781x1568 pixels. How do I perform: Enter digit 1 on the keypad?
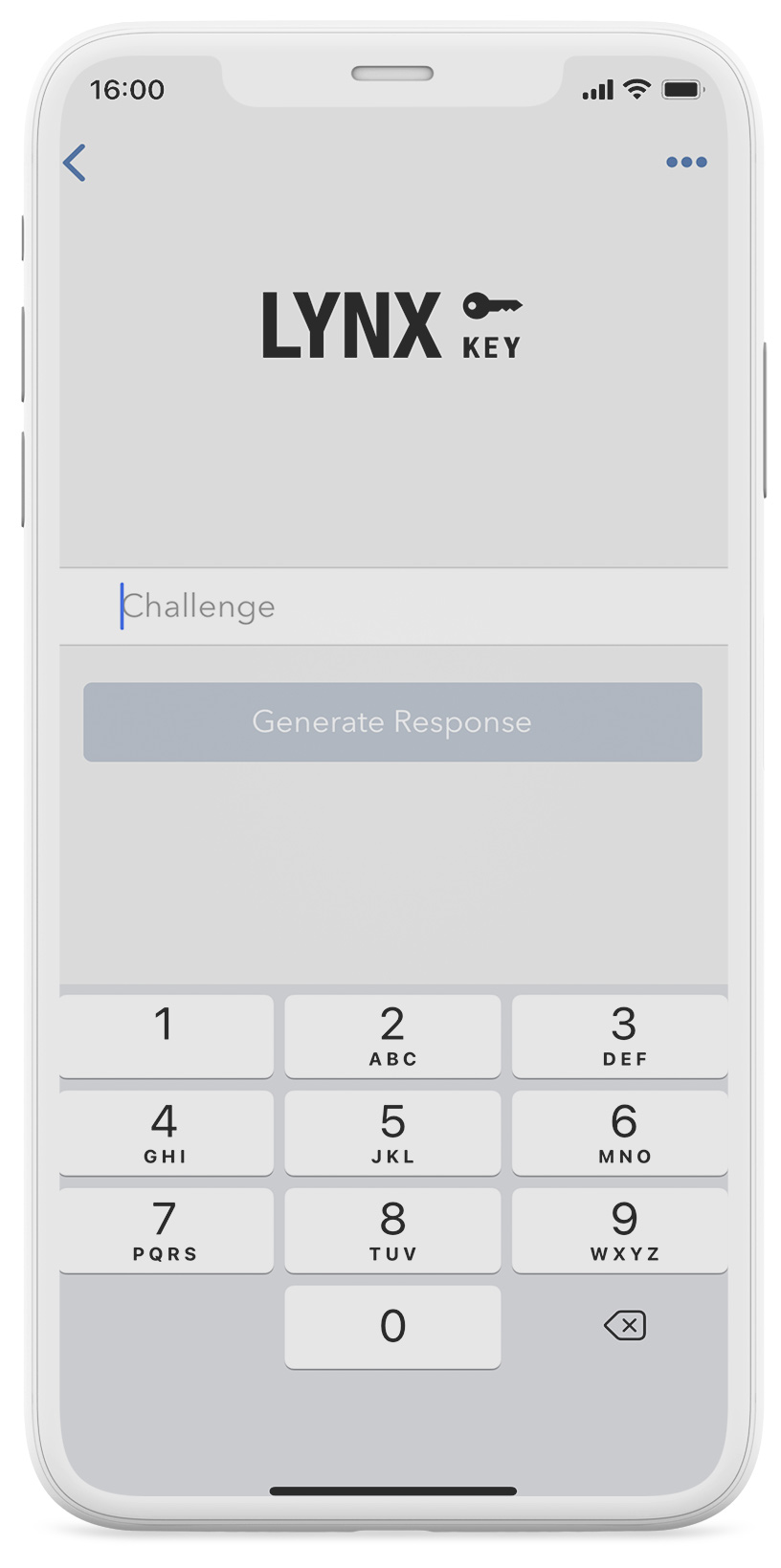(x=166, y=1036)
